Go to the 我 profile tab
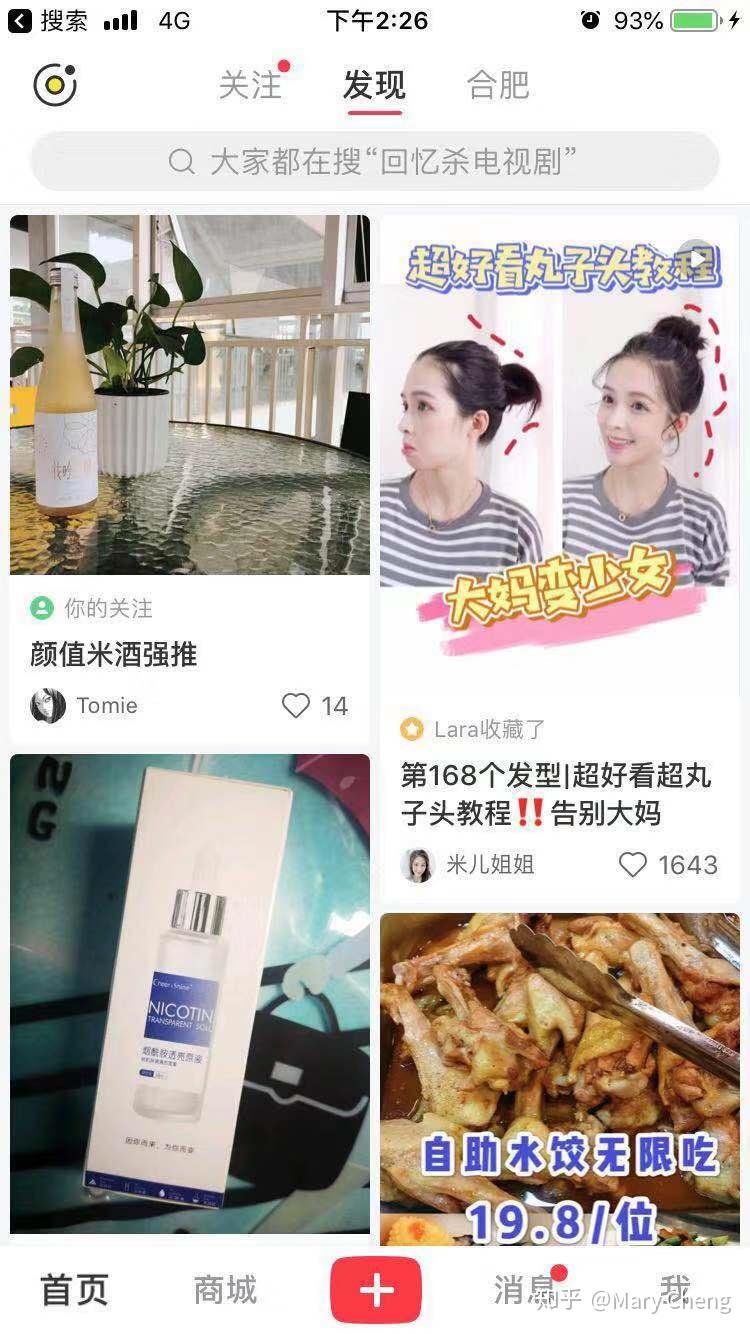Viewport: 750px width, 1334px height. tap(675, 1290)
